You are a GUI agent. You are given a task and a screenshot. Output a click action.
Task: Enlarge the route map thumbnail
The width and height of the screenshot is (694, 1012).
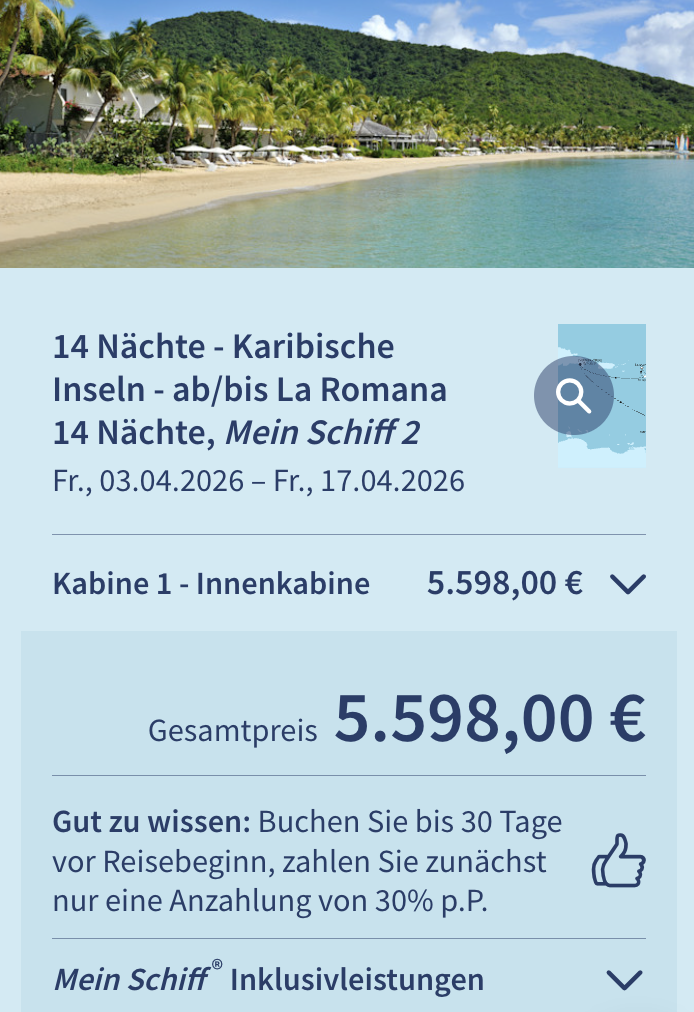click(x=574, y=396)
